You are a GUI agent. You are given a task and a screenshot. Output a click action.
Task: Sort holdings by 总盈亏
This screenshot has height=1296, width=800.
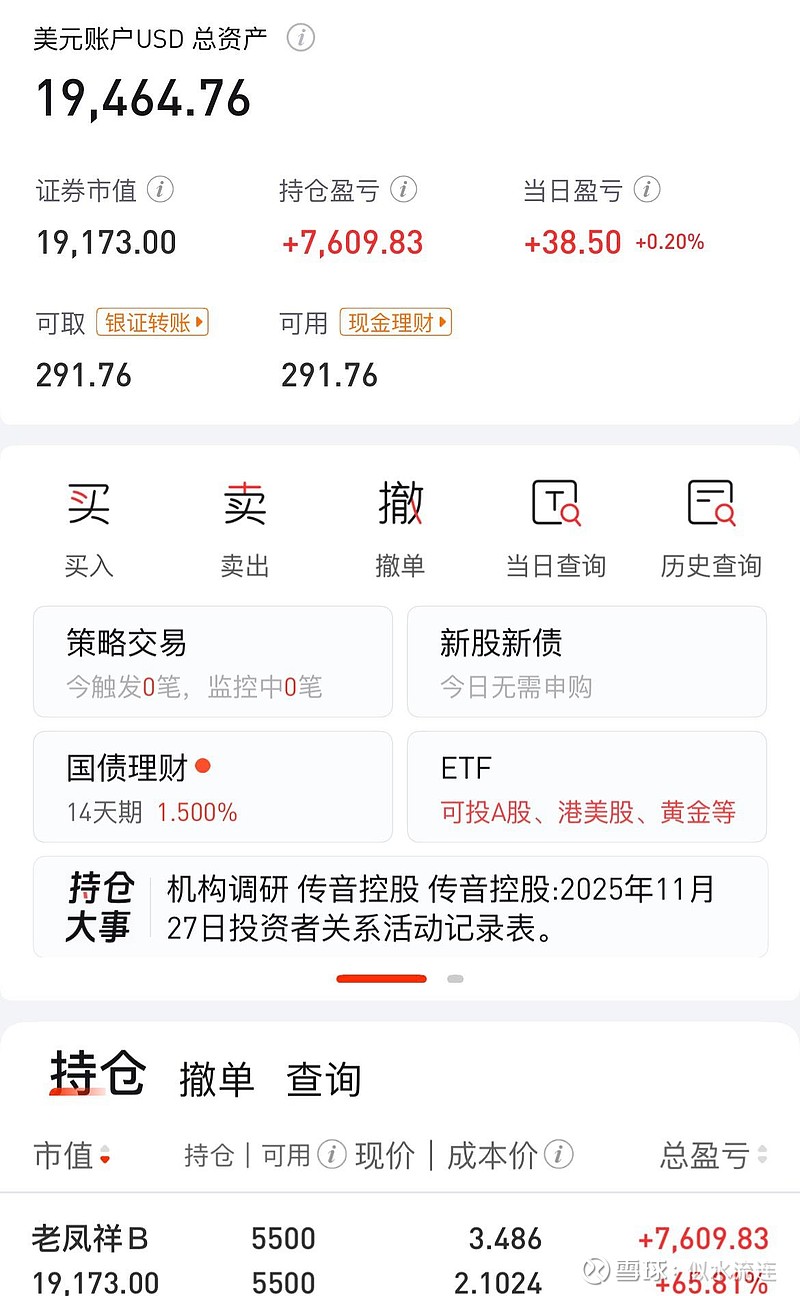(x=714, y=1155)
